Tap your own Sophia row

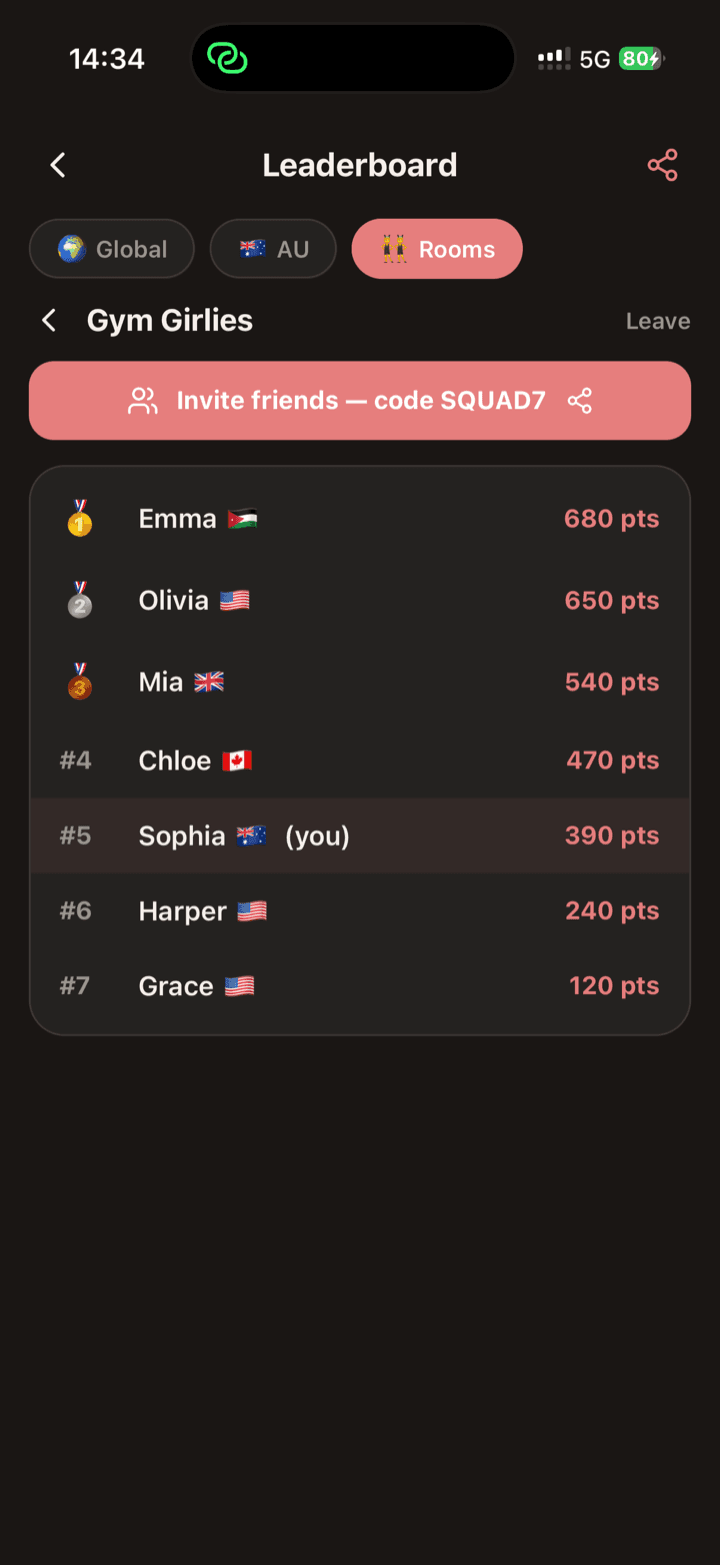pos(360,836)
